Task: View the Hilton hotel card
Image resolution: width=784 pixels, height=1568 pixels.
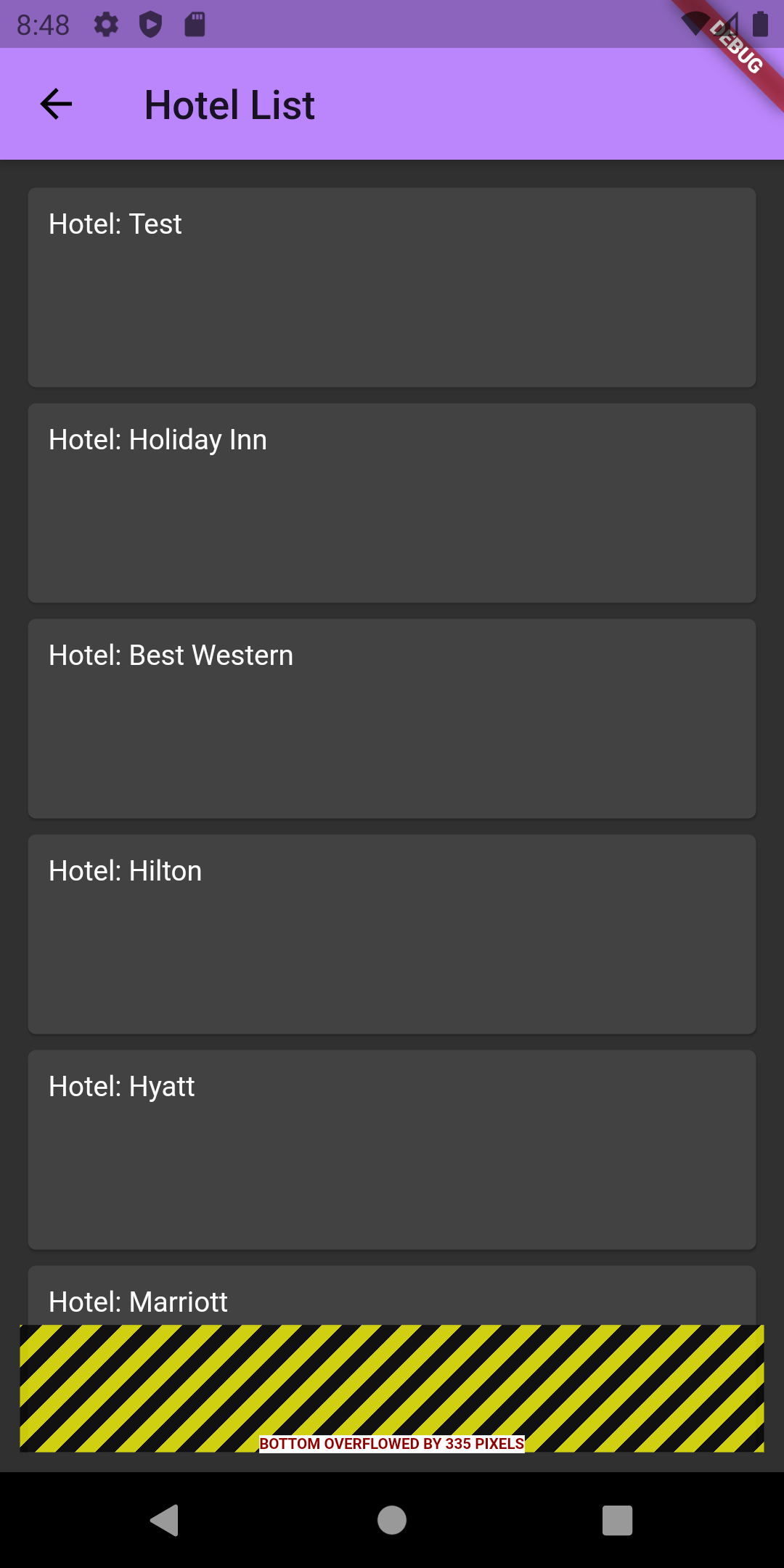Action: tap(392, 934)
